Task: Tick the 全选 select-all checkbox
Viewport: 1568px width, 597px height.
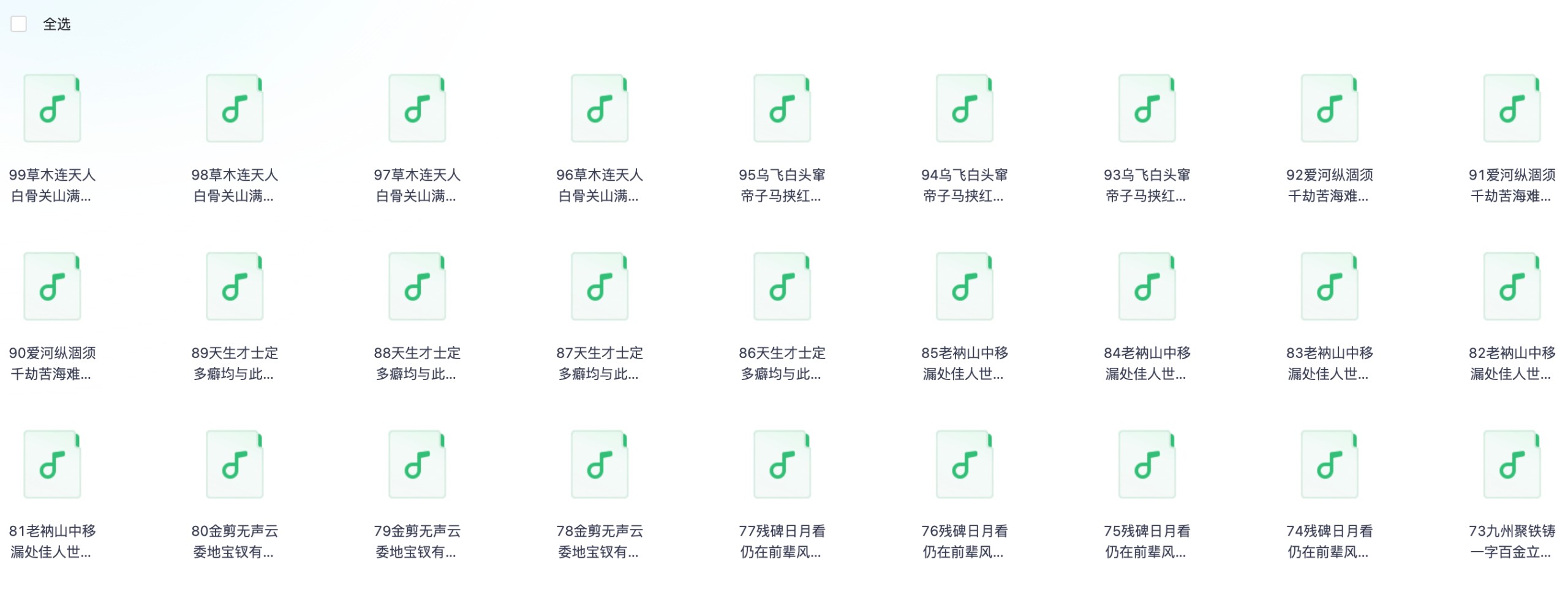Action: pos(19,24)
